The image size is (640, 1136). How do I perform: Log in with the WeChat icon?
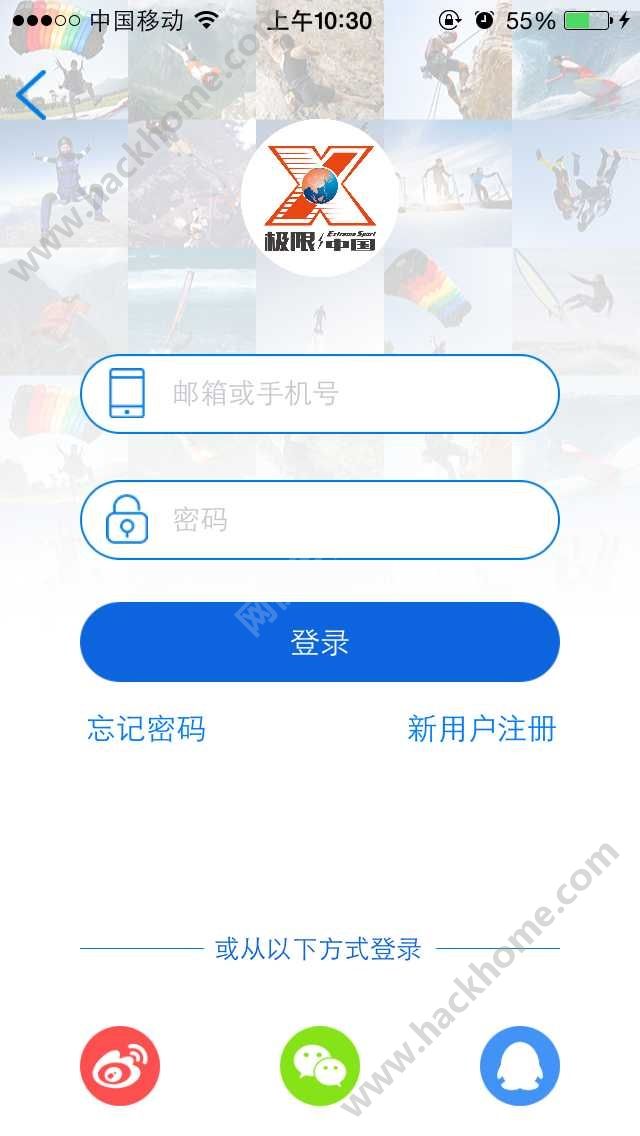[x=320, y=1066]
